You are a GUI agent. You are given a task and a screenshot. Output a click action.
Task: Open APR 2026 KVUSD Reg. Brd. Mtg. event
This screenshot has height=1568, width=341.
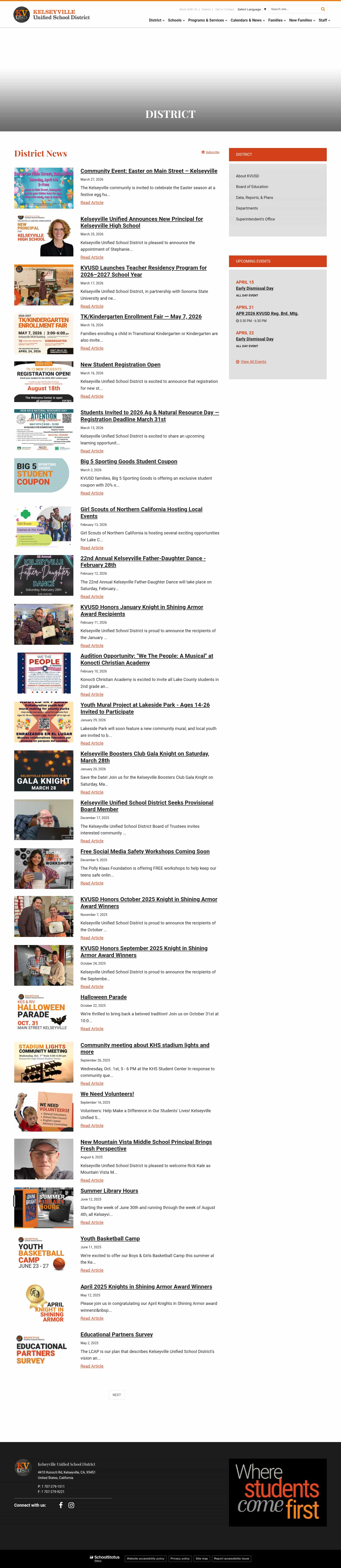click(x=267, y=314)
